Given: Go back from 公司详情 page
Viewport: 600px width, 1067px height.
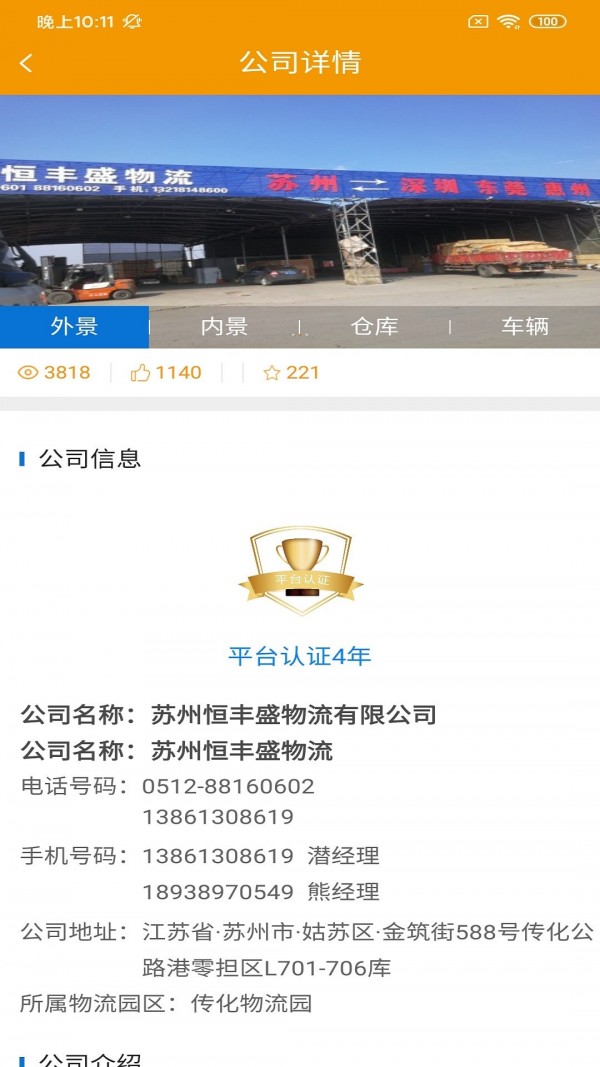Looking at the screenshot, I should (x=26, y=63).
